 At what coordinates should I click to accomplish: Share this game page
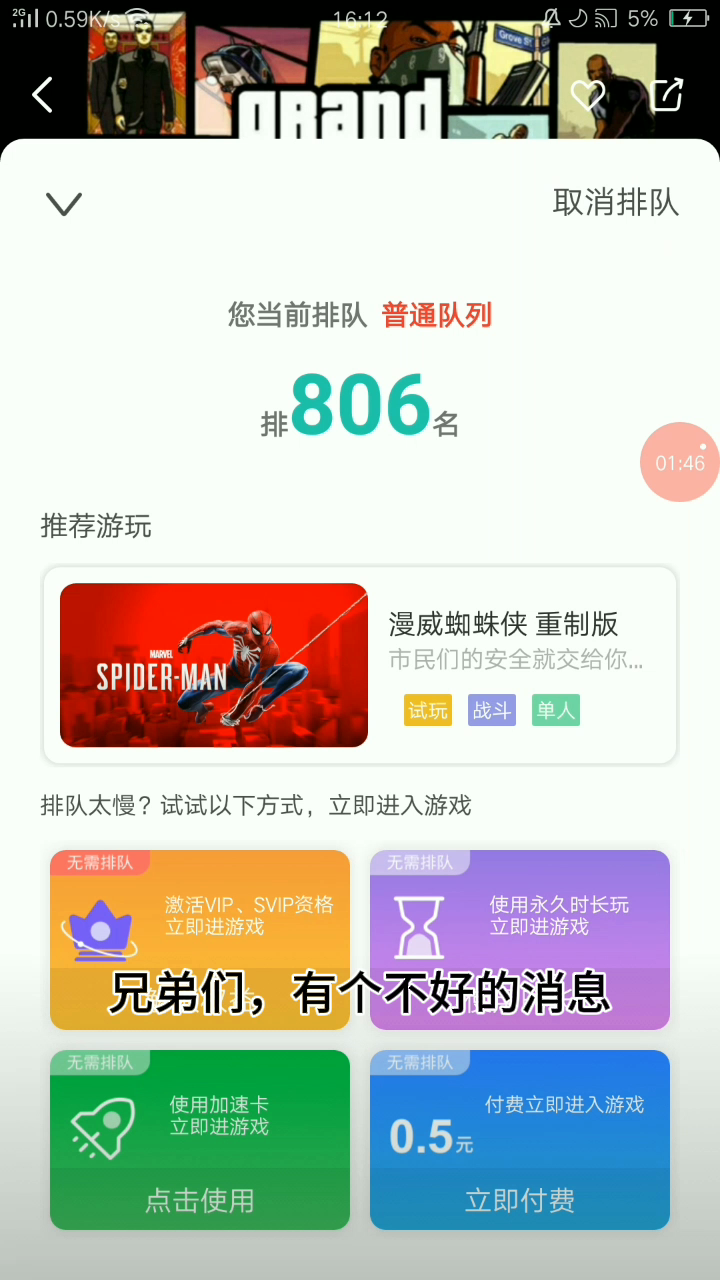(666, 95)
